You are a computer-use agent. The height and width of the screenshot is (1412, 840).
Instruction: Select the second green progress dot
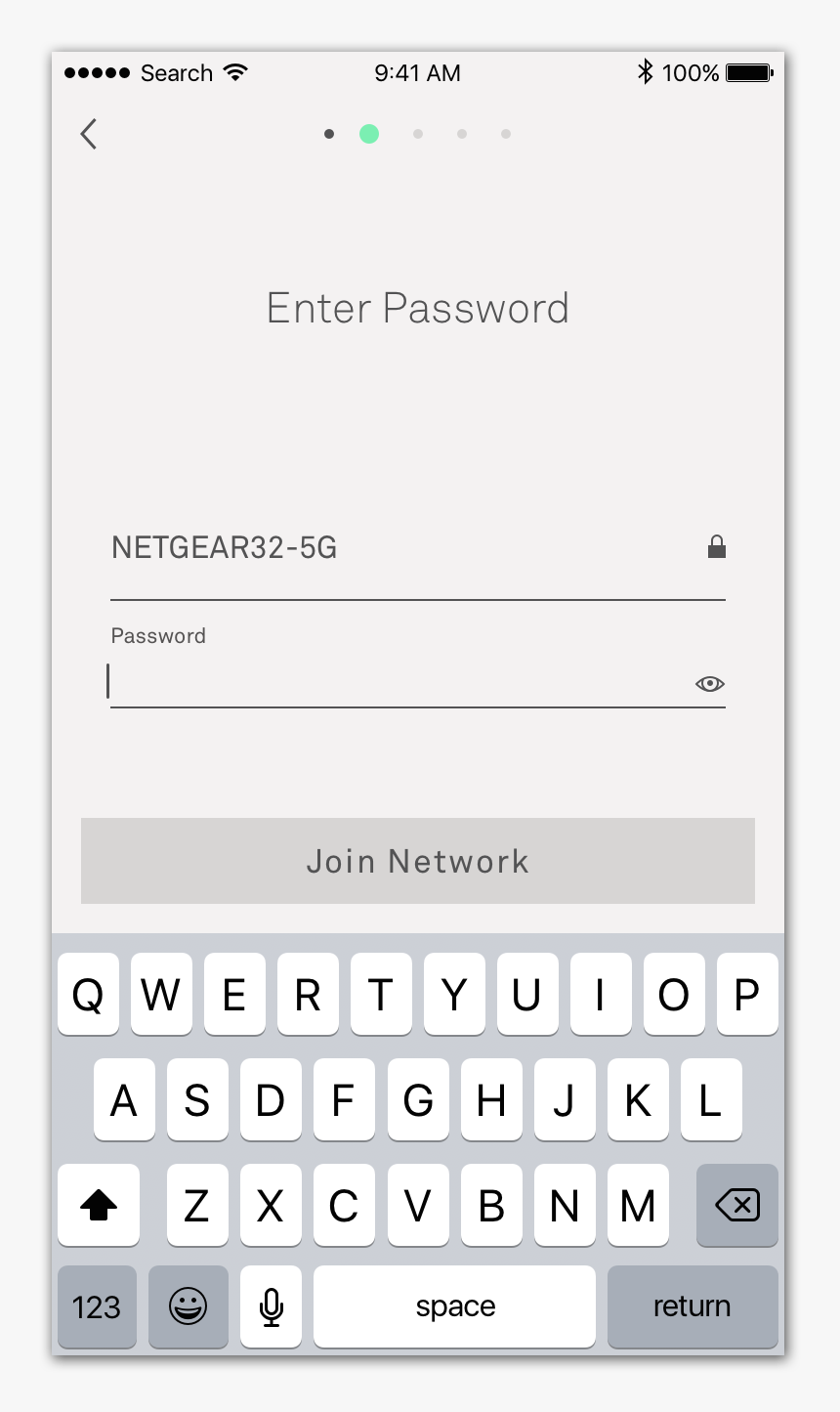[368, 134]
